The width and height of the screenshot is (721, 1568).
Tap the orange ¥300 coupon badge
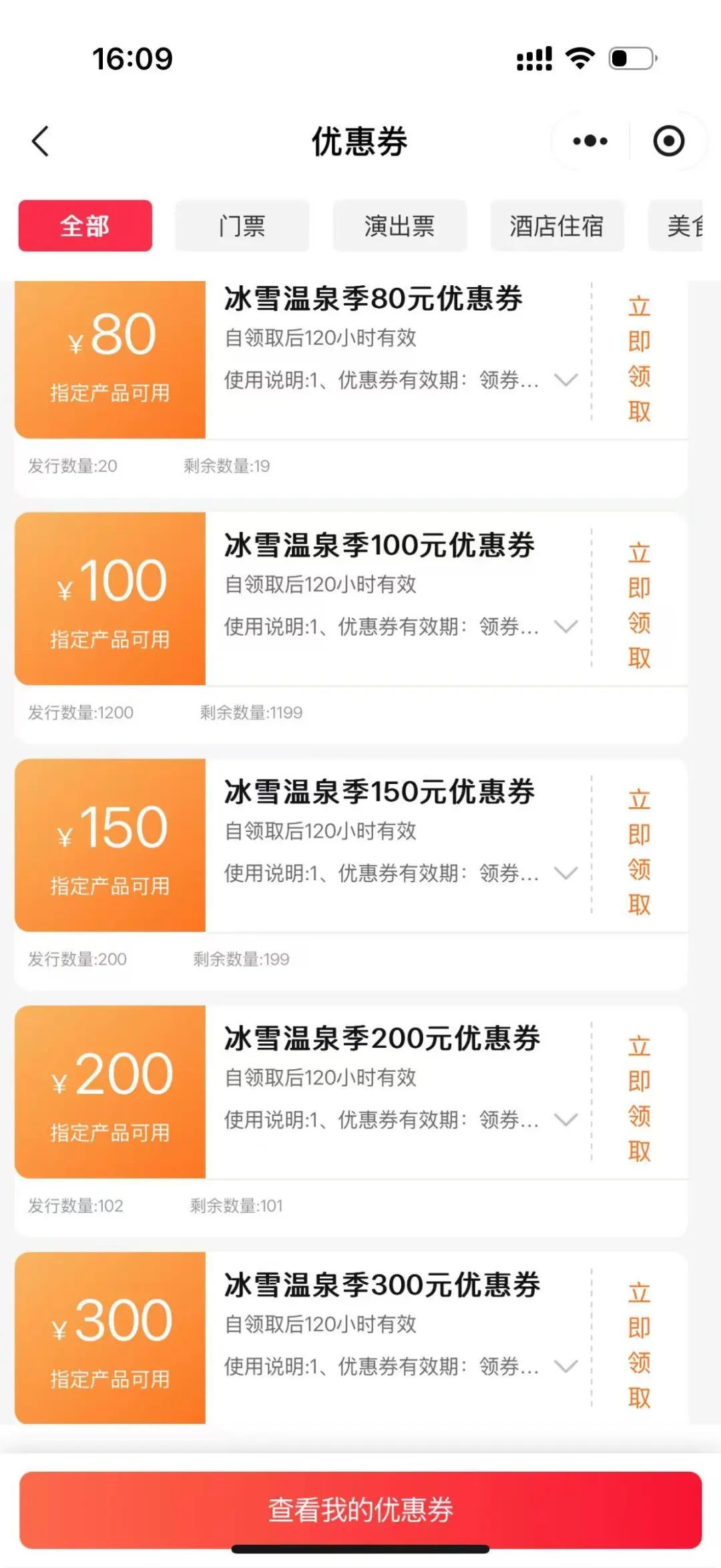111,1342
